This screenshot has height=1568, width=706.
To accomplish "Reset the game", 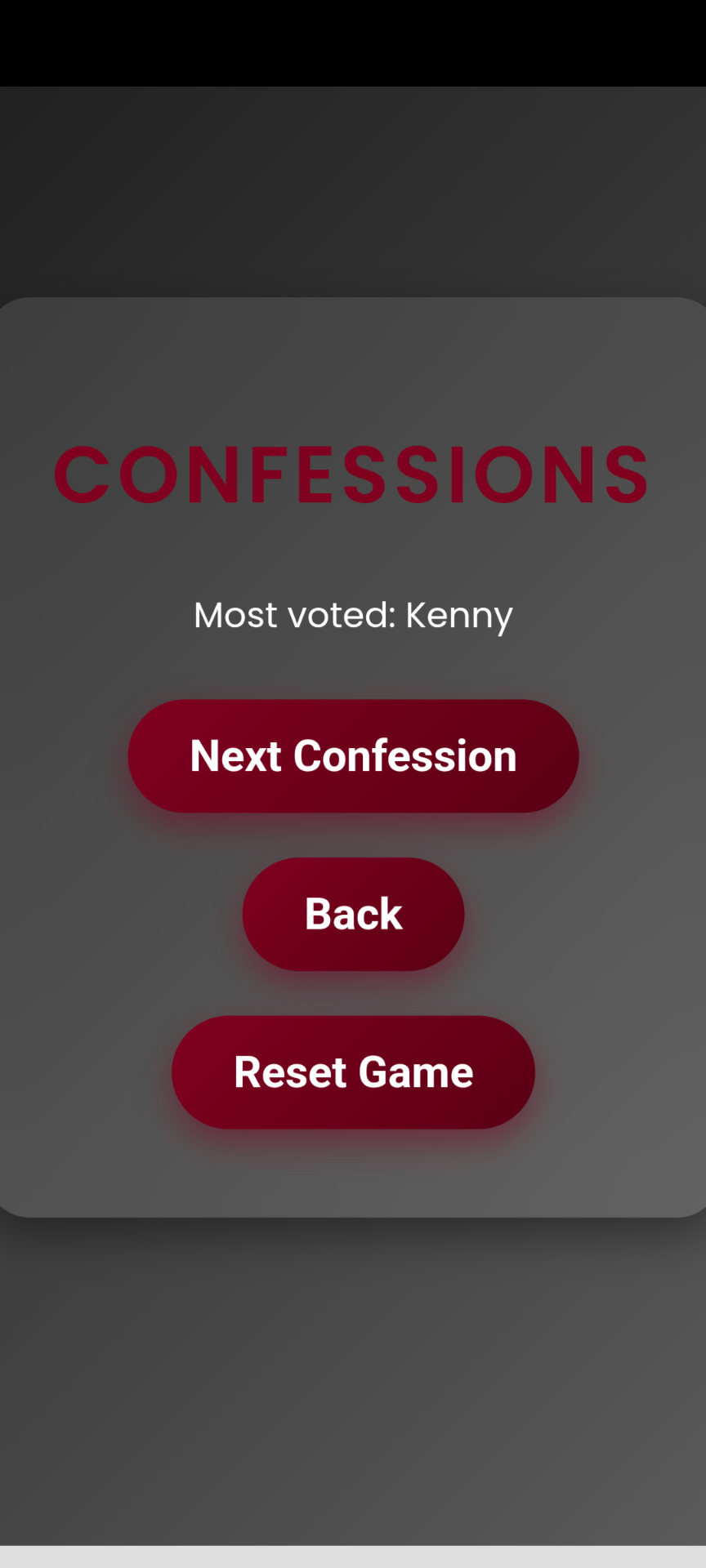I will click(353, 1072).
